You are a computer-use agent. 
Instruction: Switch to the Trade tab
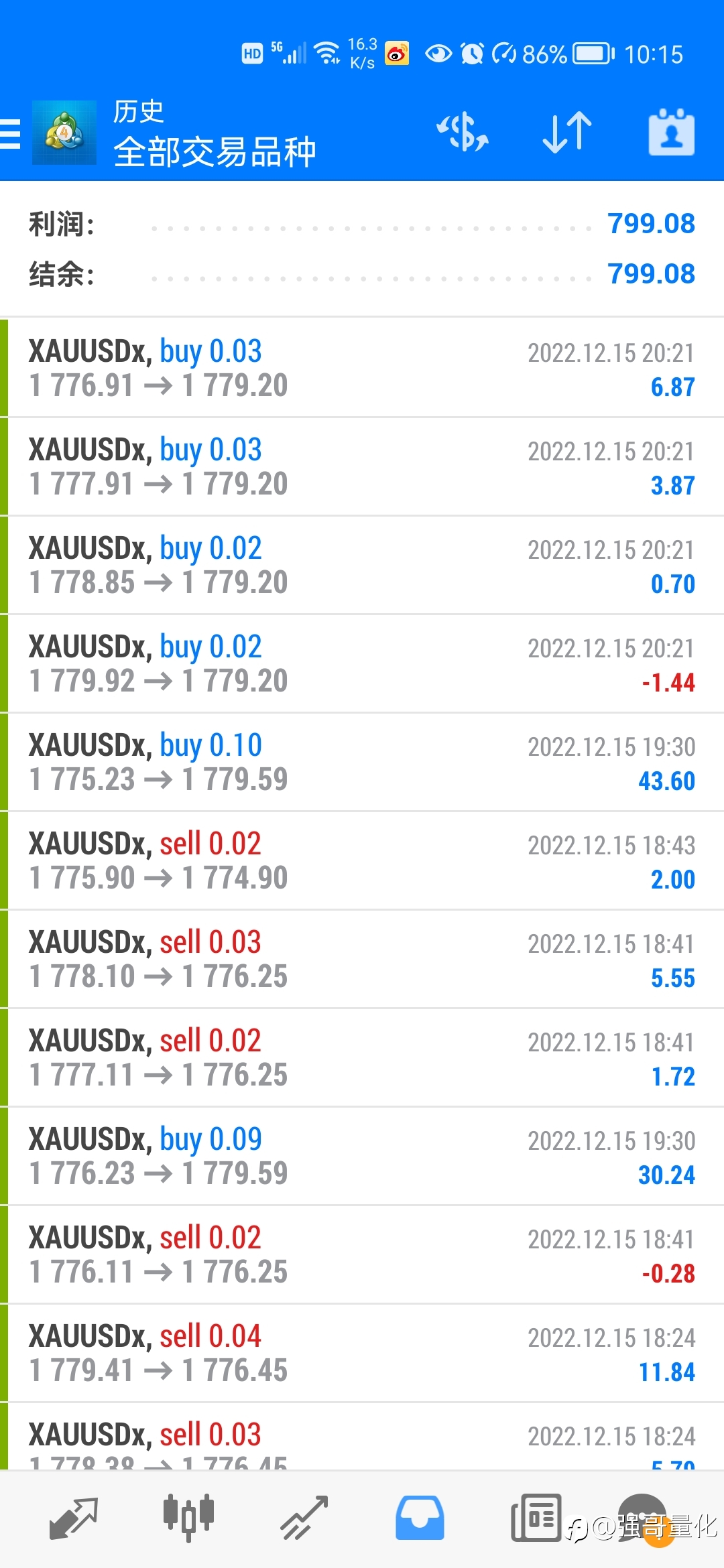(x=304, y=1518)
